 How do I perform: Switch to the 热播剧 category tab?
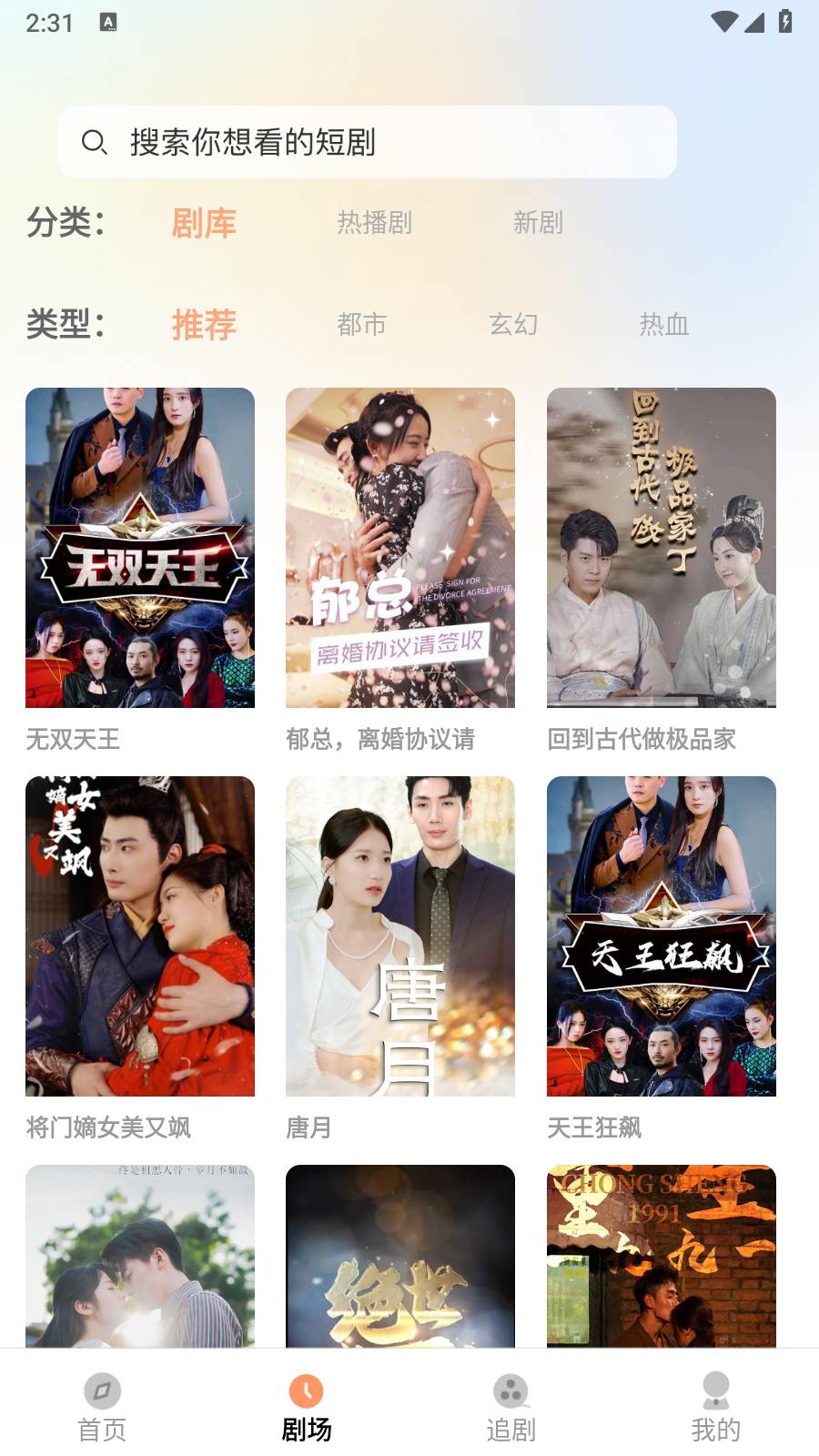(374, 224)
